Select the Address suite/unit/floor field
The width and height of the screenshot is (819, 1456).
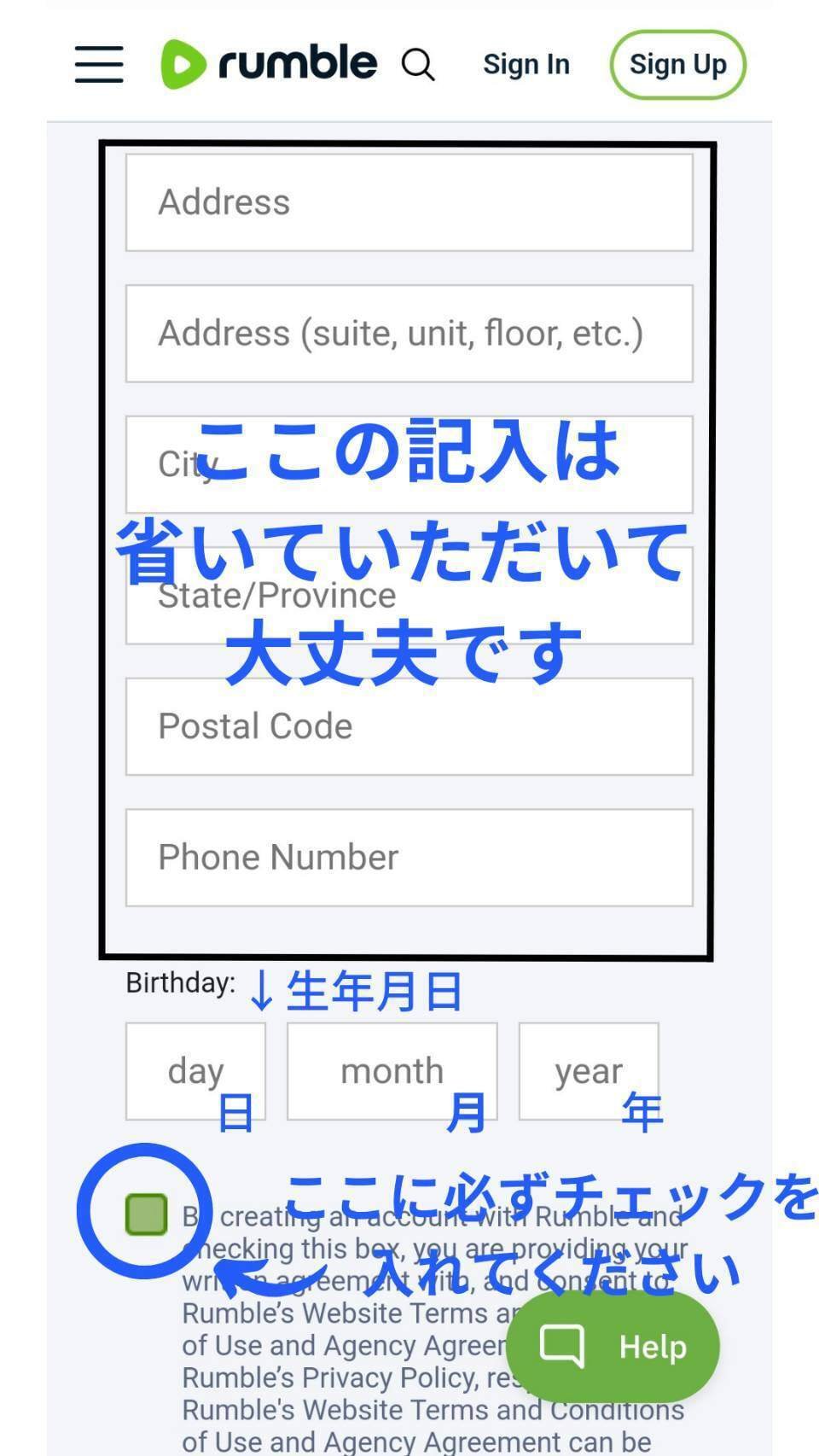pyautogui.click(x=409, y=334)
